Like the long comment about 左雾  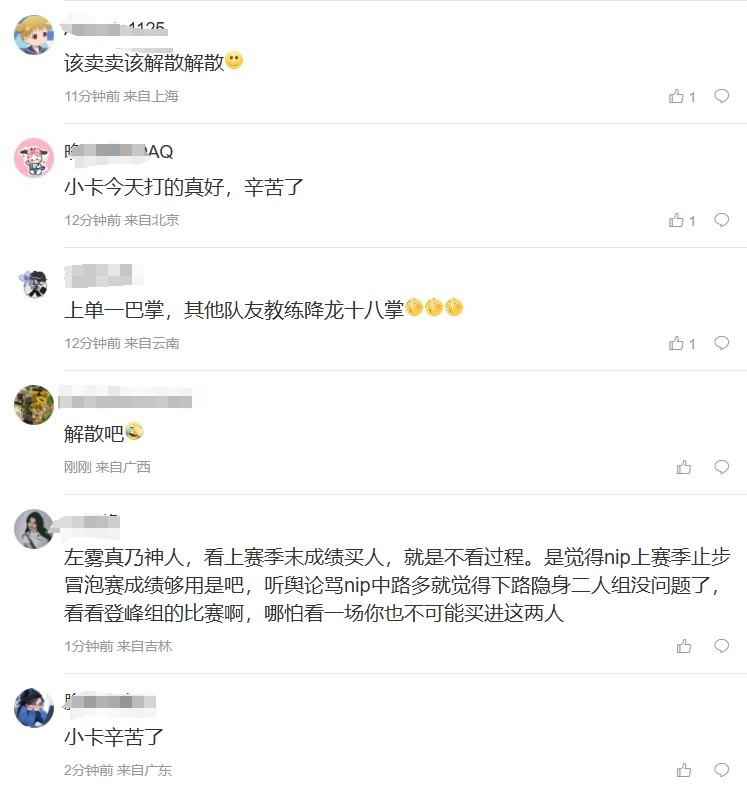684,647
